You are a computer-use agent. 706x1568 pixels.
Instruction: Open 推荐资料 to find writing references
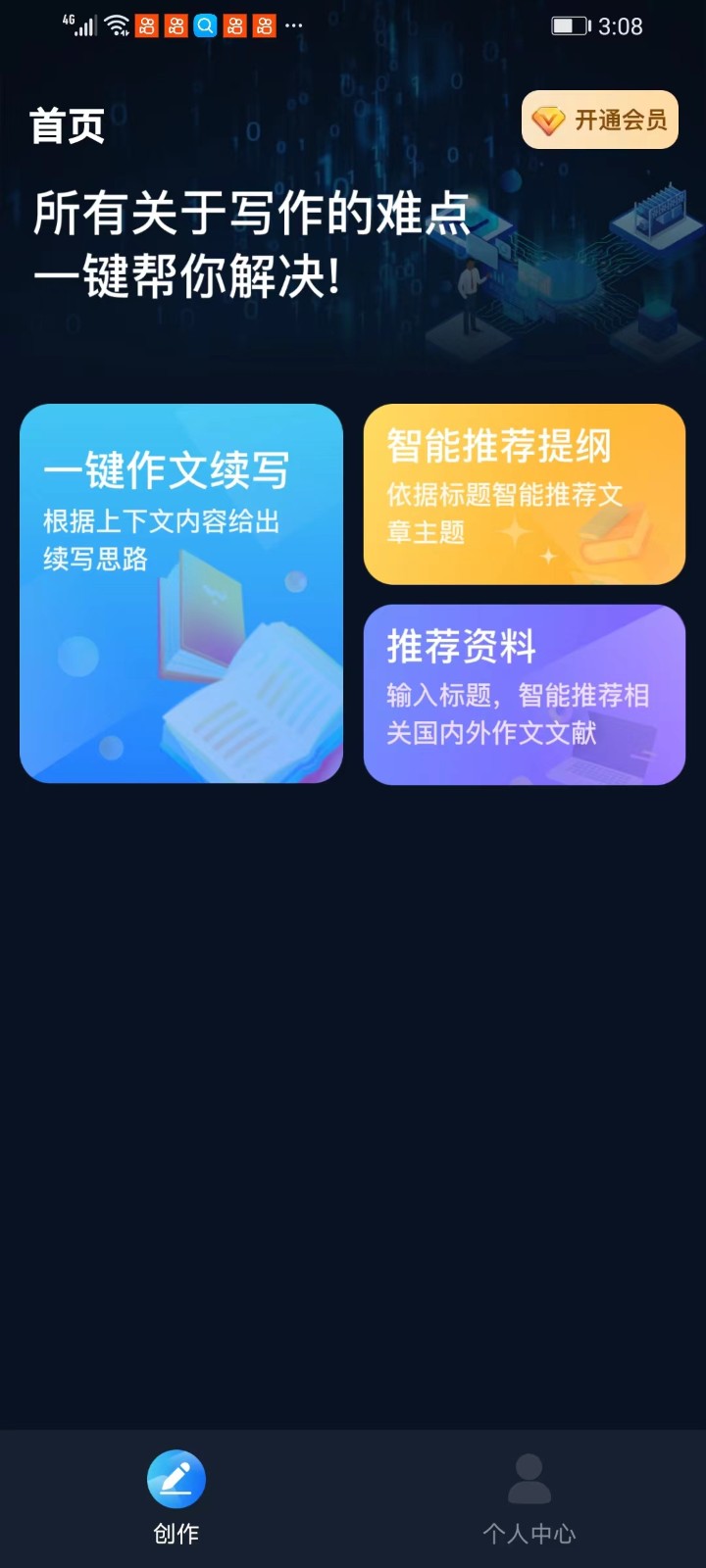[524, 696]
